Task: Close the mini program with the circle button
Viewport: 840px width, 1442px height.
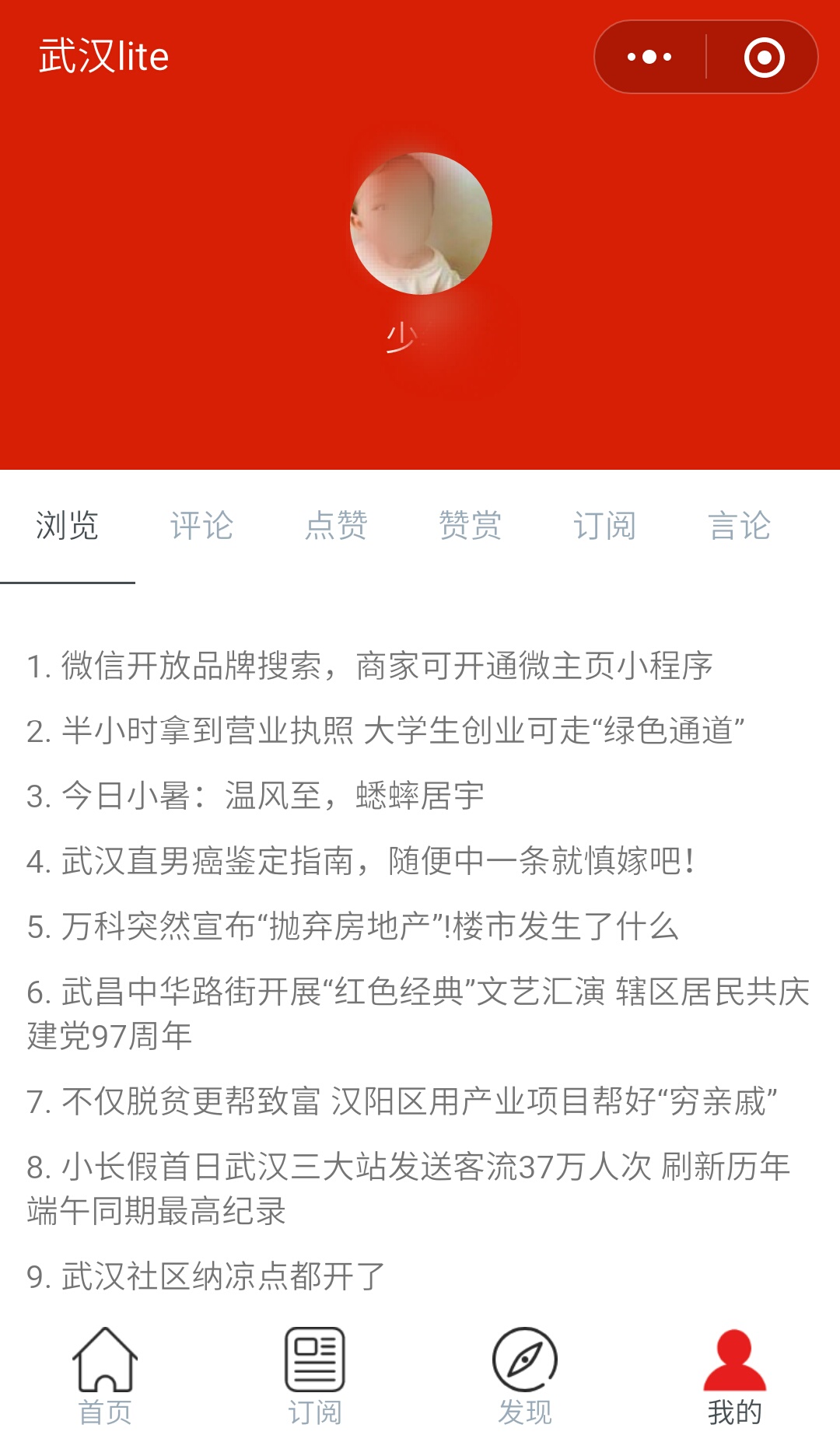Action: pyautogui.click(x=764, y=57)
